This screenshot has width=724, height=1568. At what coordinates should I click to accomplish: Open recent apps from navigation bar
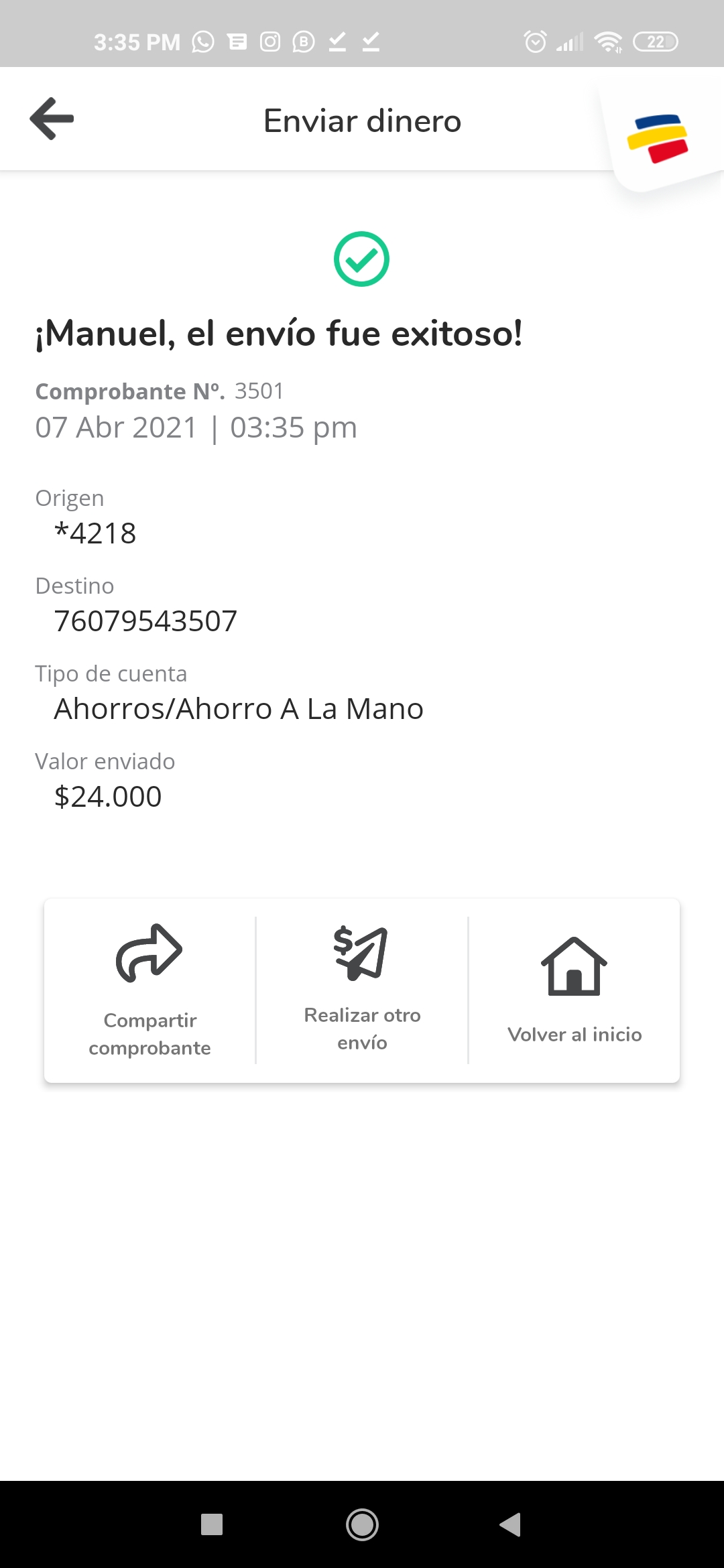[x=212, y=1524]
